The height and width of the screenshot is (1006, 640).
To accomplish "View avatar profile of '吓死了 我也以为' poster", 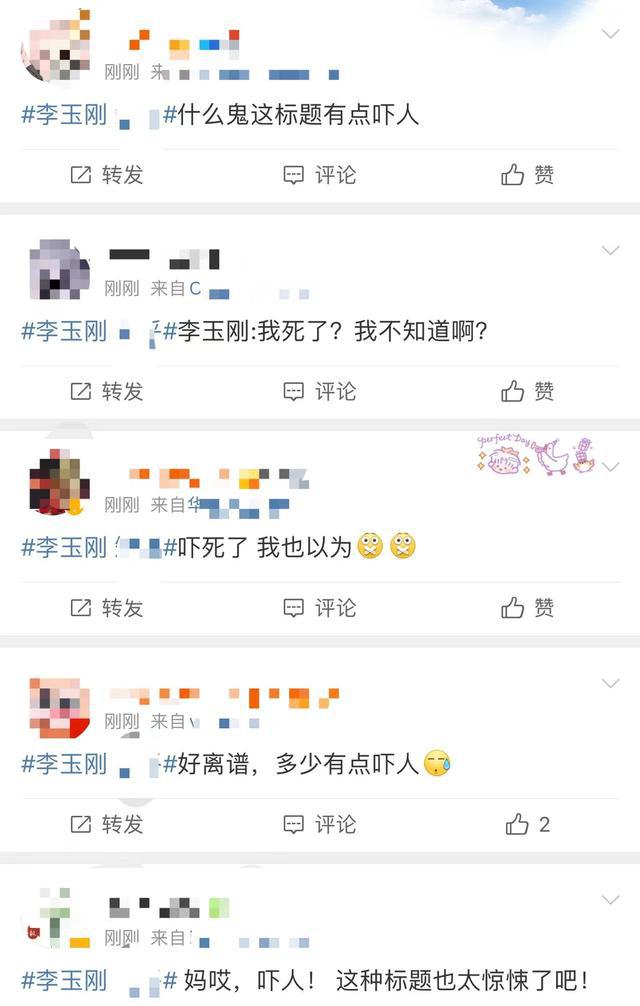I will [x=58, y=481].
